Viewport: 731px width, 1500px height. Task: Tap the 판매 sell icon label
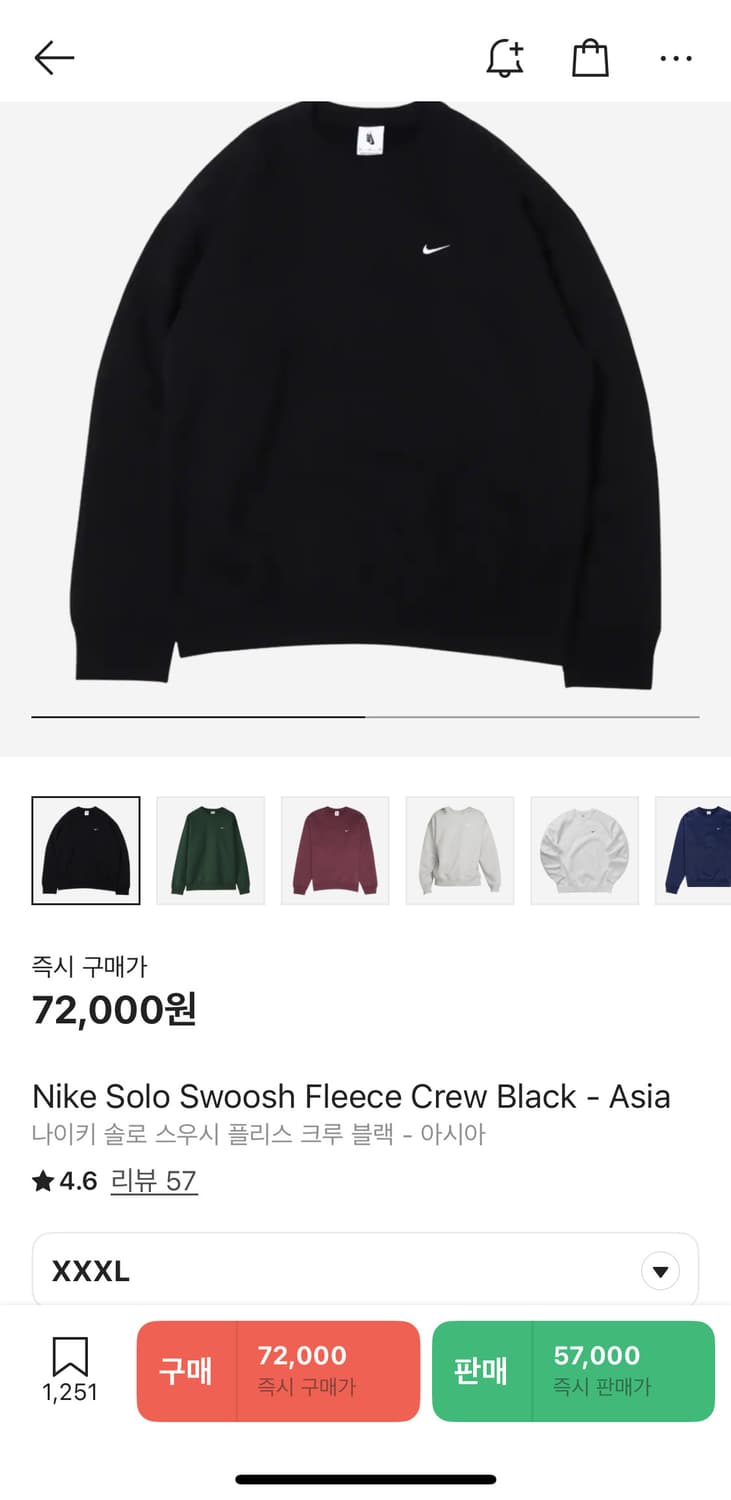(x=482, y=1371)
